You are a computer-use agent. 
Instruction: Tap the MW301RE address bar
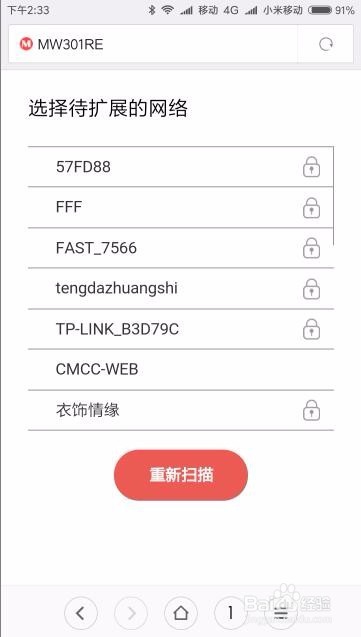pos(153,44)
